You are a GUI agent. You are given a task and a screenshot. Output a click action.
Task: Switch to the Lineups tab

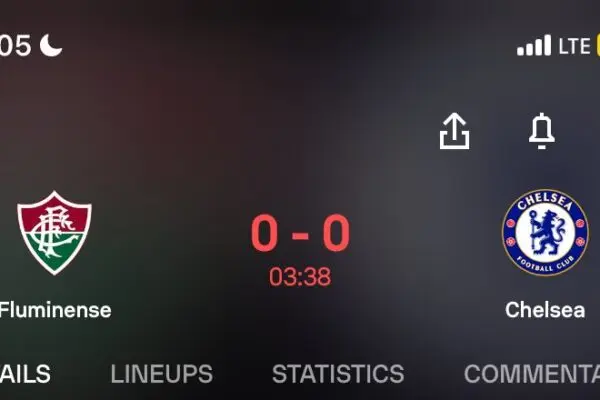tap(161, 374)
